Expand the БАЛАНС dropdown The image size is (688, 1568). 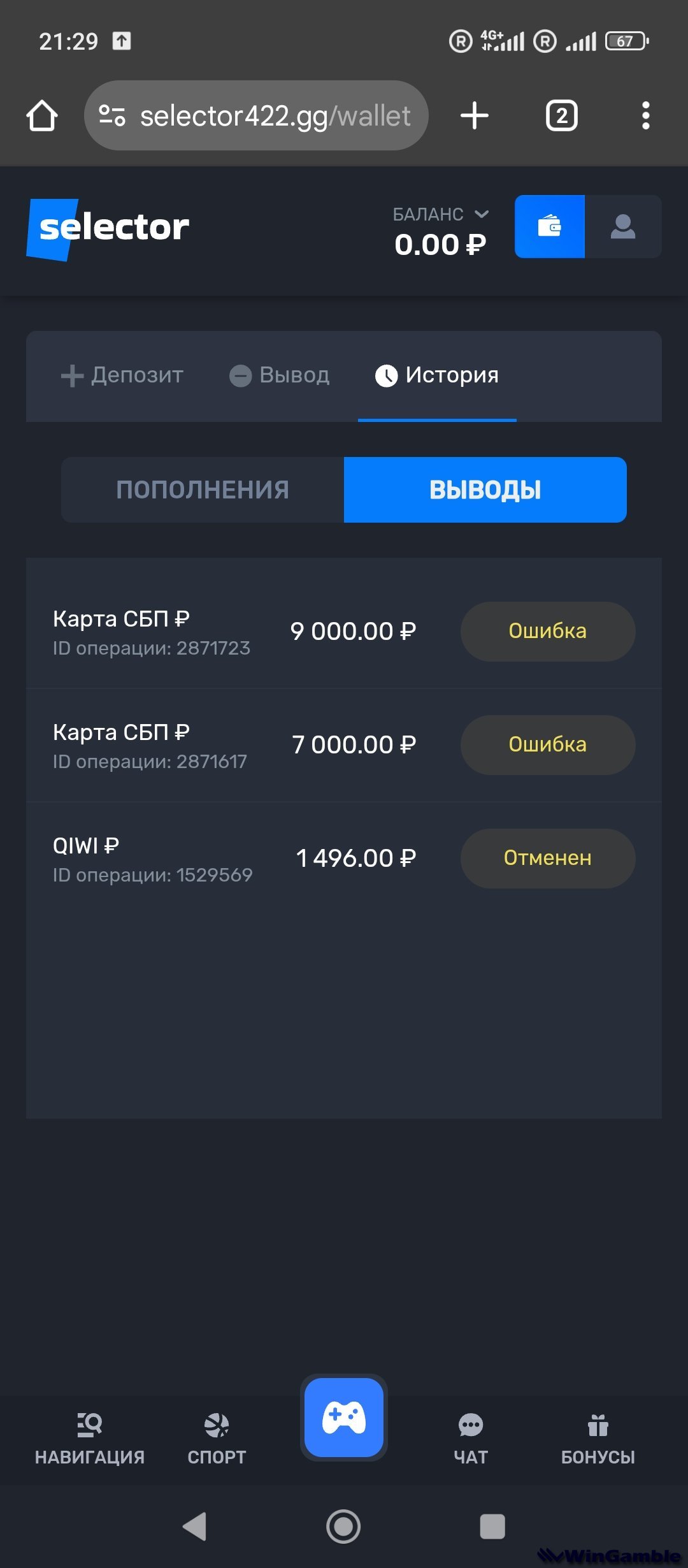click(x=440, y=215)
